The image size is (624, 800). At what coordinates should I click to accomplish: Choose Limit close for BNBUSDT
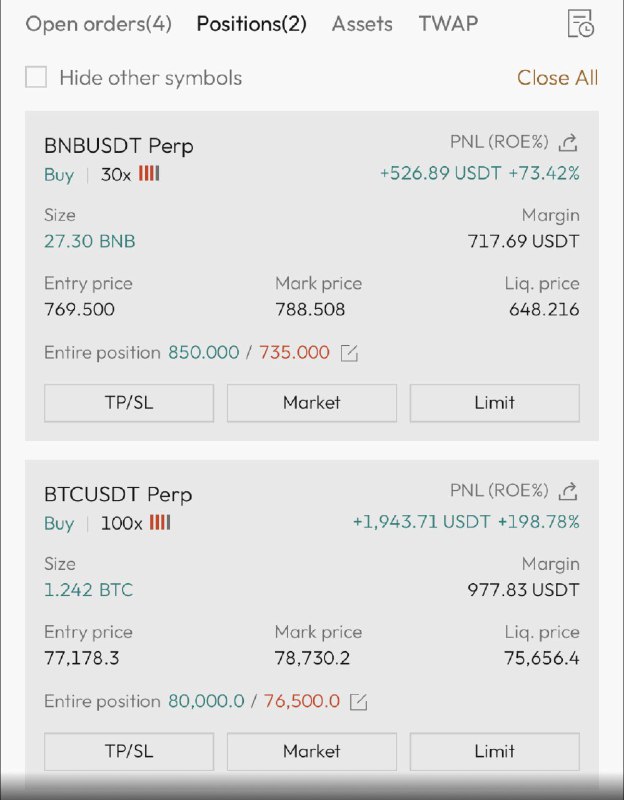(494, 403)
